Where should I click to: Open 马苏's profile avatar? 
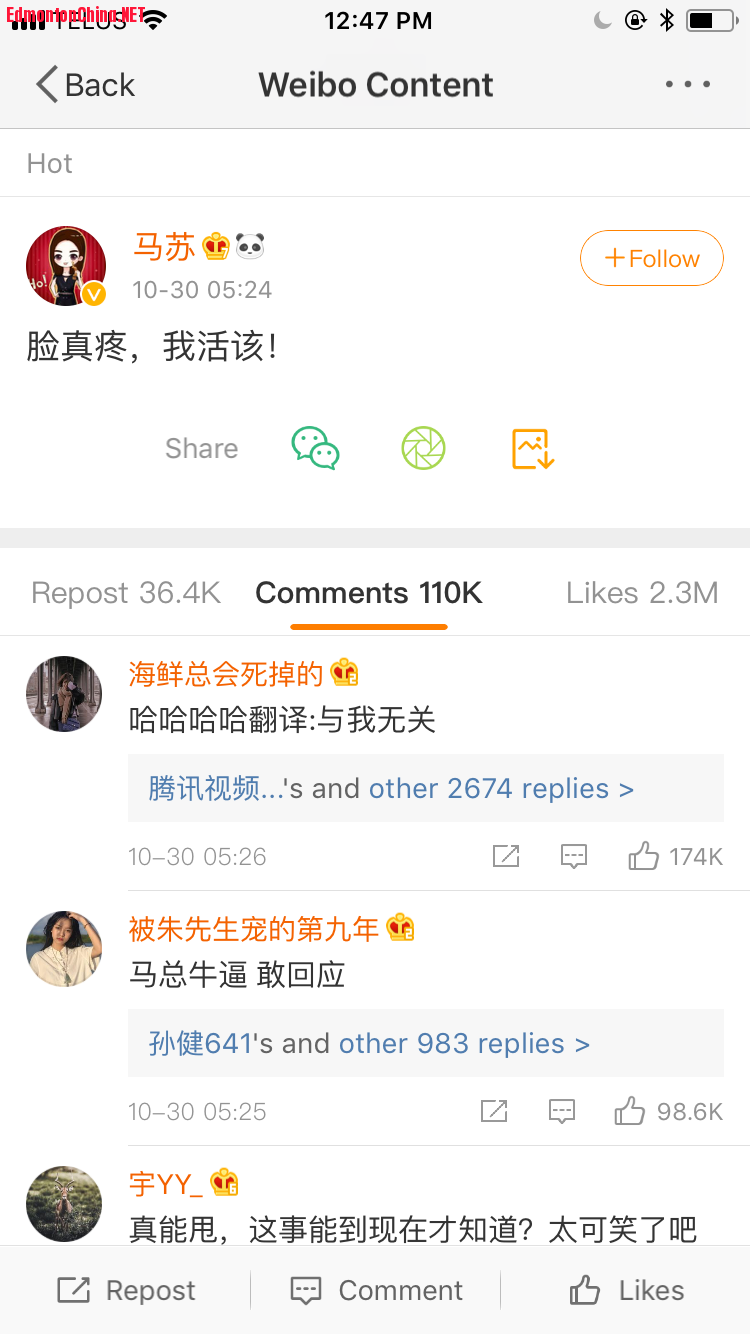pyautogui.click(x=66, y=266)
